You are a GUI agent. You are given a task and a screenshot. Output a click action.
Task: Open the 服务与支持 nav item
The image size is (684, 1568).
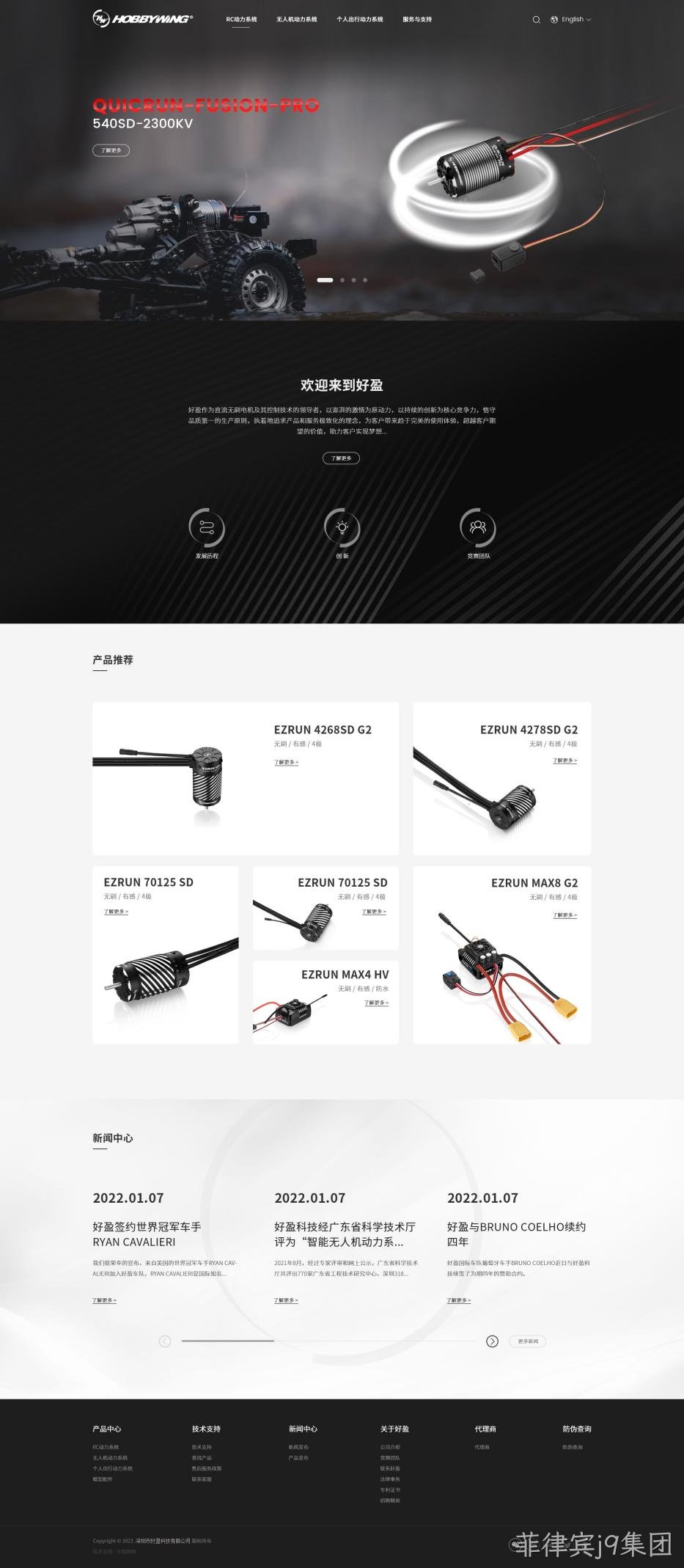tap(417, 20)
